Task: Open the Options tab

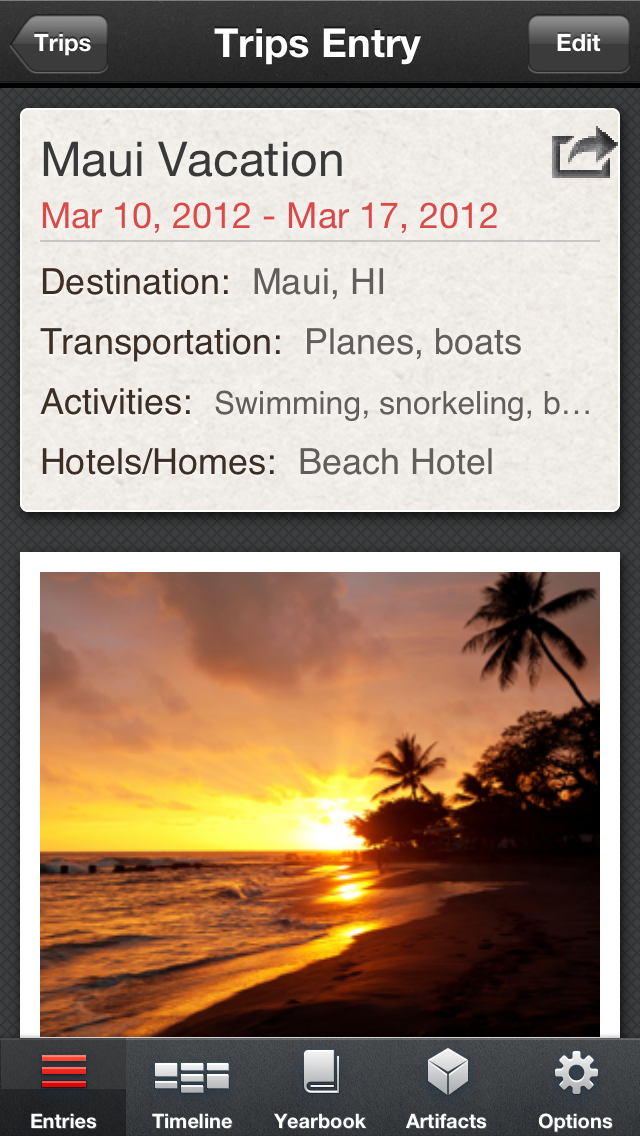Action: tap(575, 1089)
